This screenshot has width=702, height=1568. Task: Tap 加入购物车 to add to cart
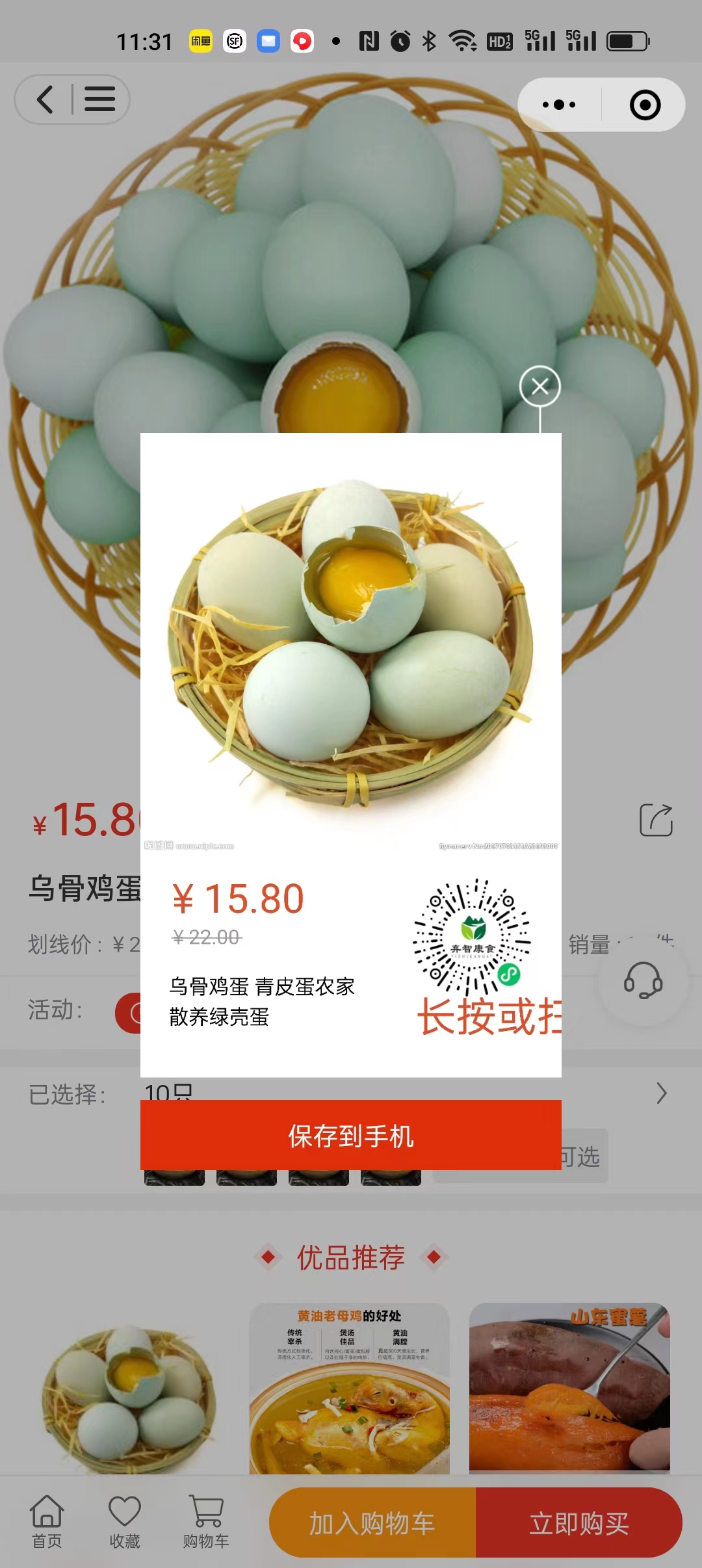(x=372, y=1522)
